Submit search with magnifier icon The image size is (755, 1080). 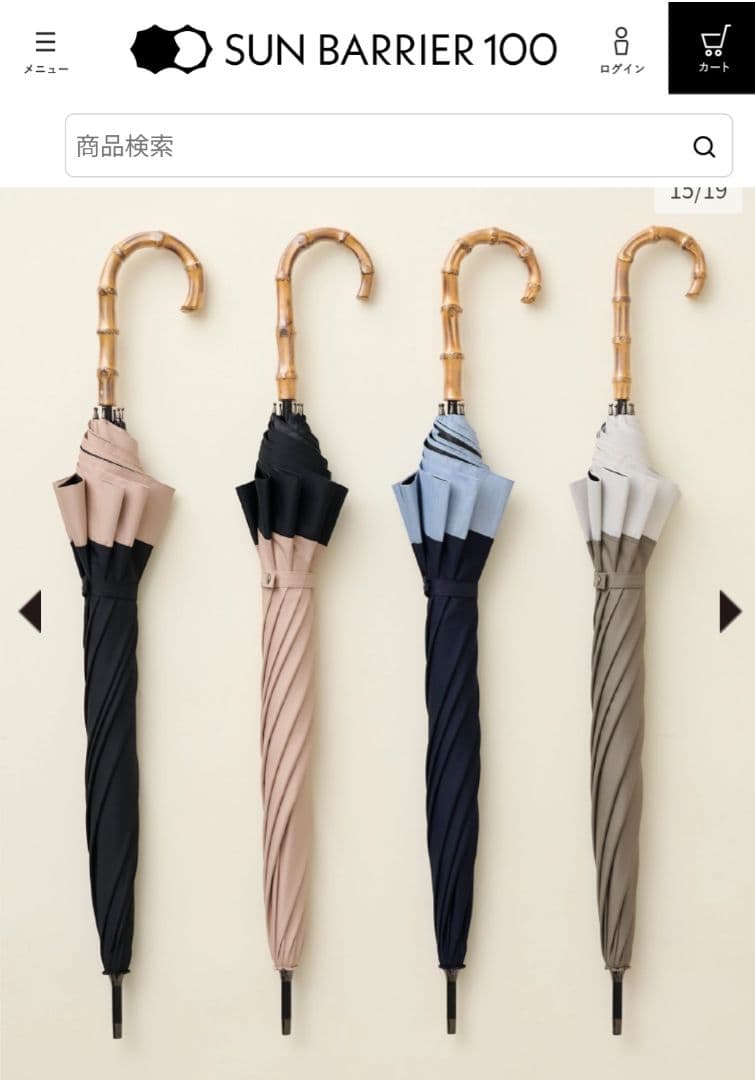pyautogui.click(x=704, y=147)
